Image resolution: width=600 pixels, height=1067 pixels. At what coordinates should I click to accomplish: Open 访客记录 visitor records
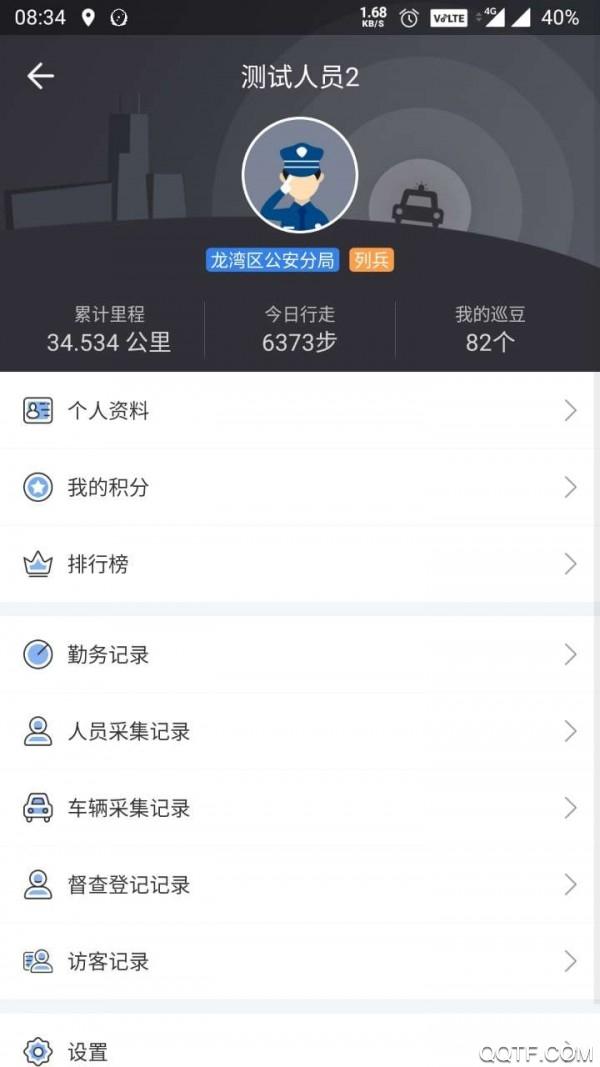[300, 962]
